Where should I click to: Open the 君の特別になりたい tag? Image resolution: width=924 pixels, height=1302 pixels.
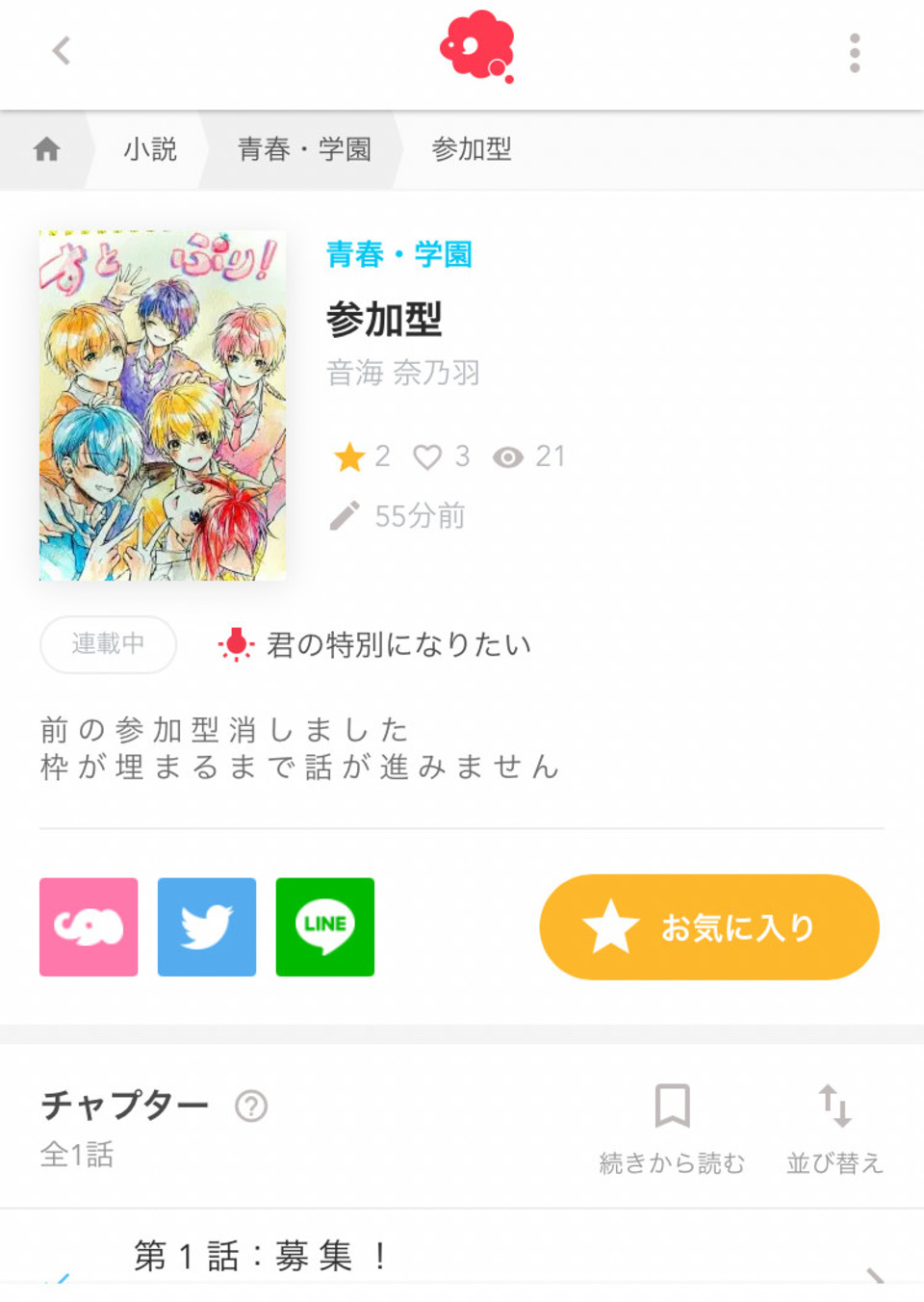[397, 644]
